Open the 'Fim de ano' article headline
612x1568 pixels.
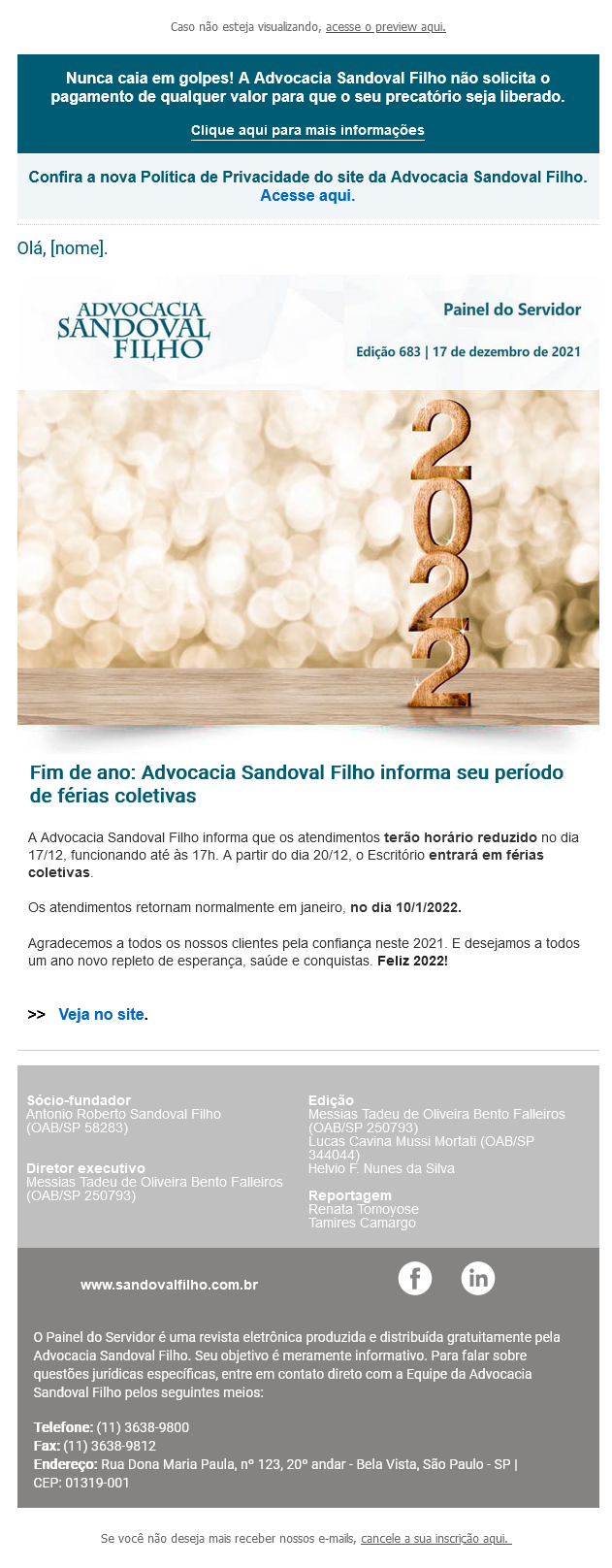pos(296,784)
